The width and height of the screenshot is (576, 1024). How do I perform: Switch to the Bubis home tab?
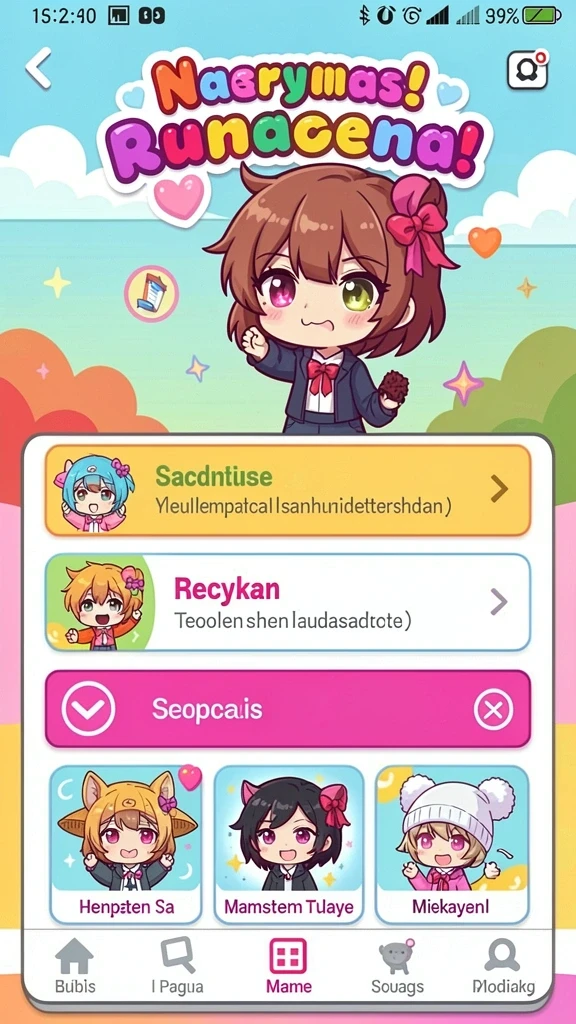click(74, 965)
